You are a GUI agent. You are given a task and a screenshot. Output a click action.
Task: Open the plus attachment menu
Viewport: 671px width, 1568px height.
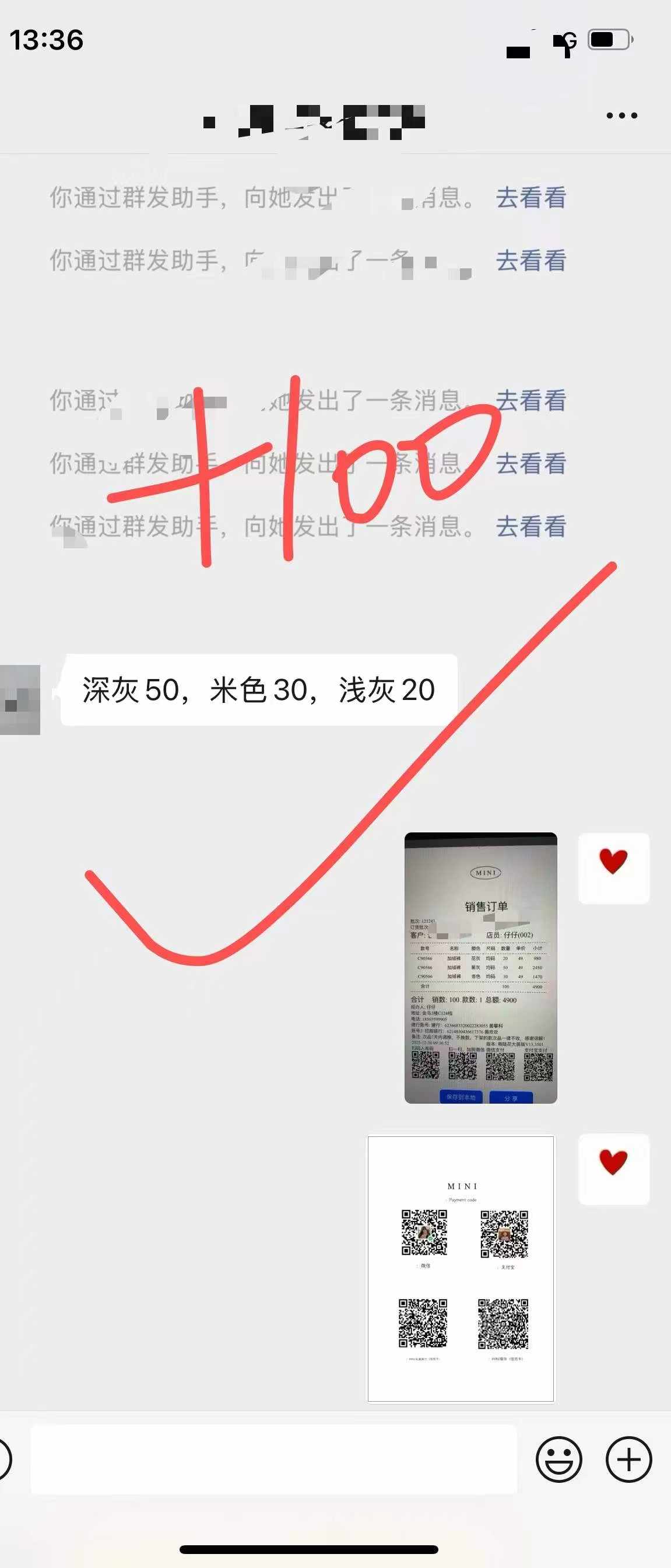(x=628, y=1459)
